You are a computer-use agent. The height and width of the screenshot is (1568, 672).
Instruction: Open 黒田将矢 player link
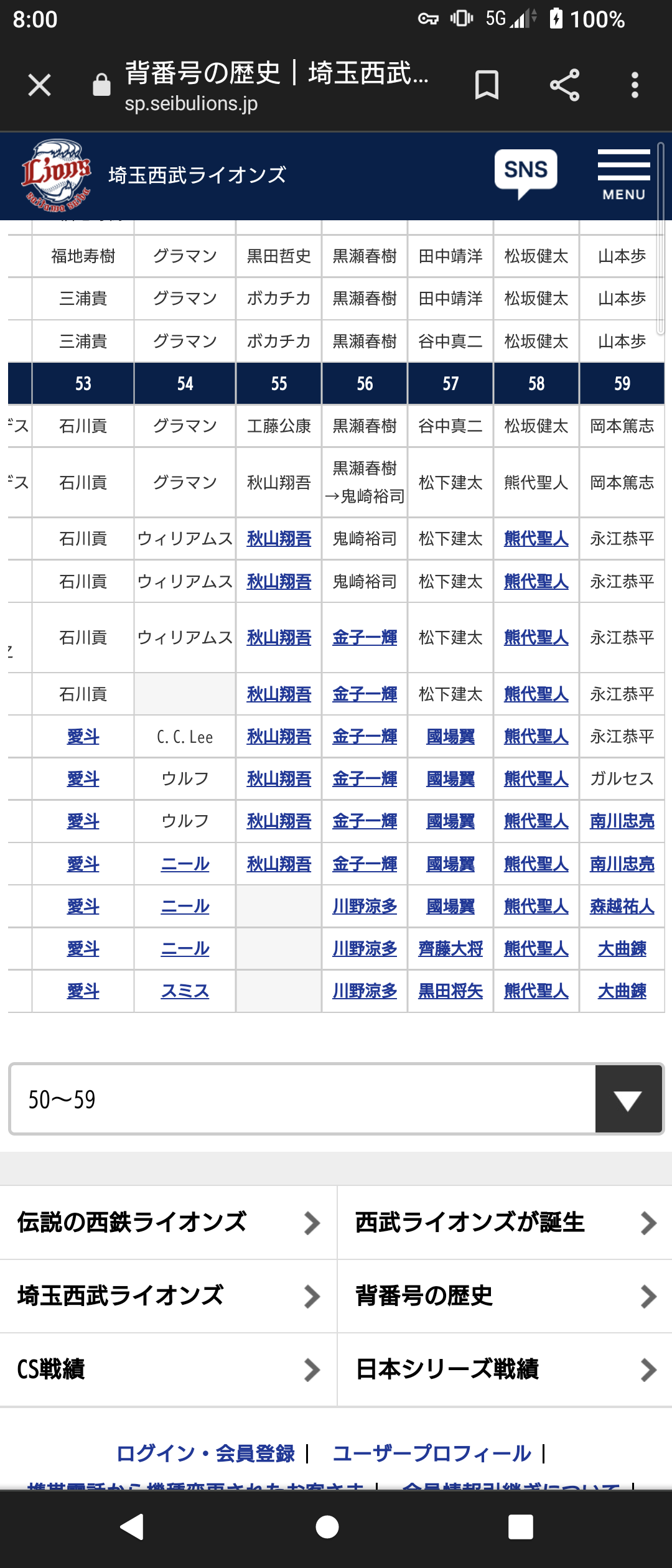pyautogui.click(x=450, y=991)
